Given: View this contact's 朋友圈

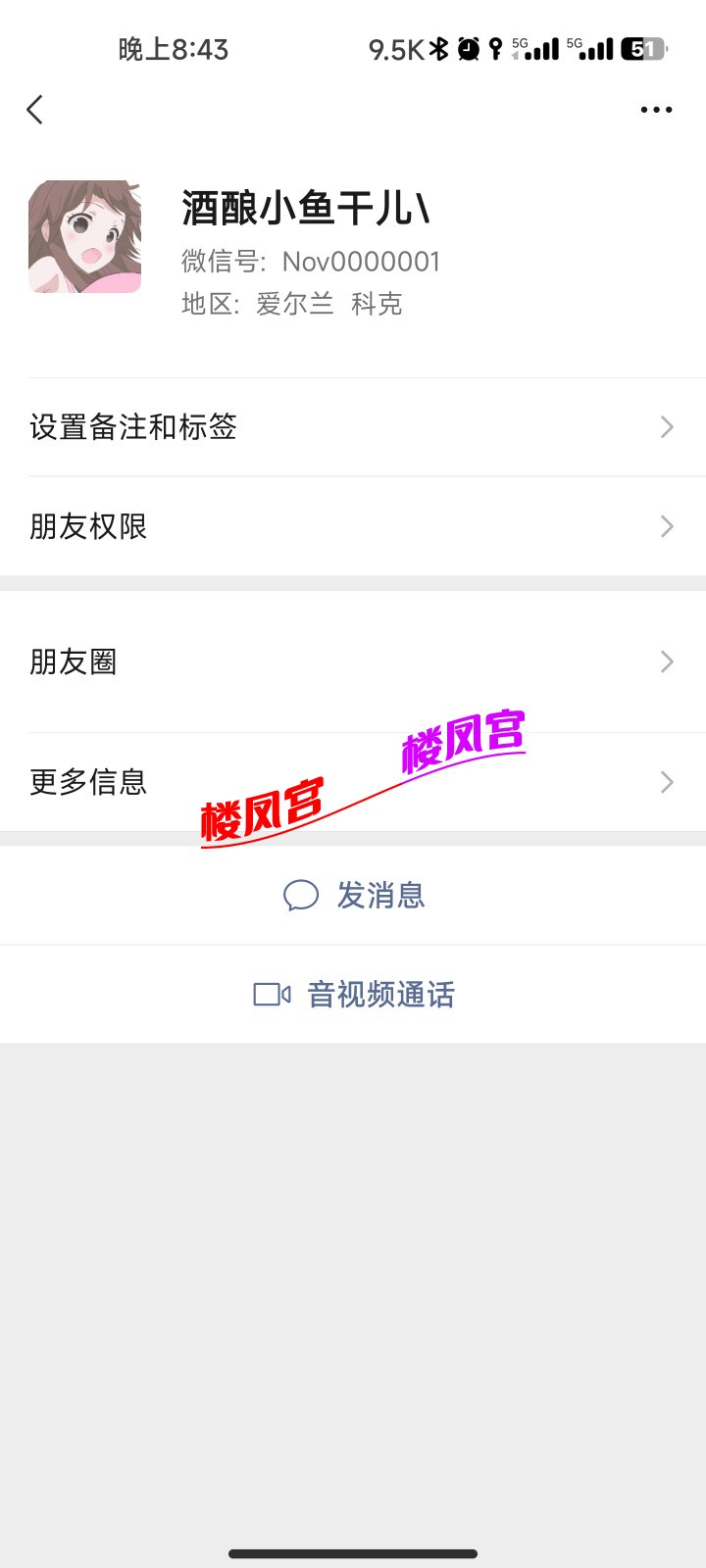Looking at the screenshot, I should 353,662.
